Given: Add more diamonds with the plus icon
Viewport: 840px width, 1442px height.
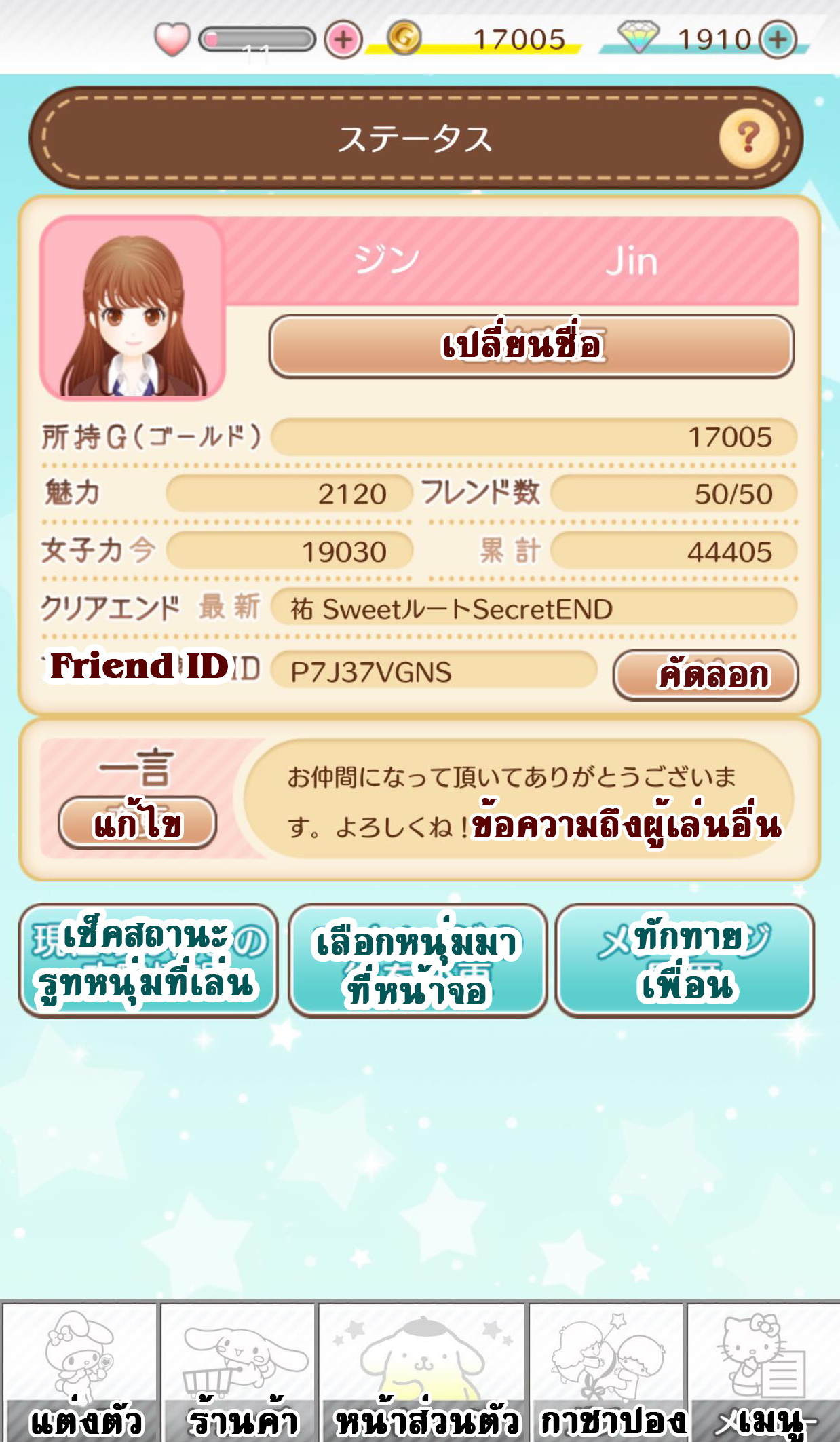Looking at the screenshot, I should click(778, 39).
